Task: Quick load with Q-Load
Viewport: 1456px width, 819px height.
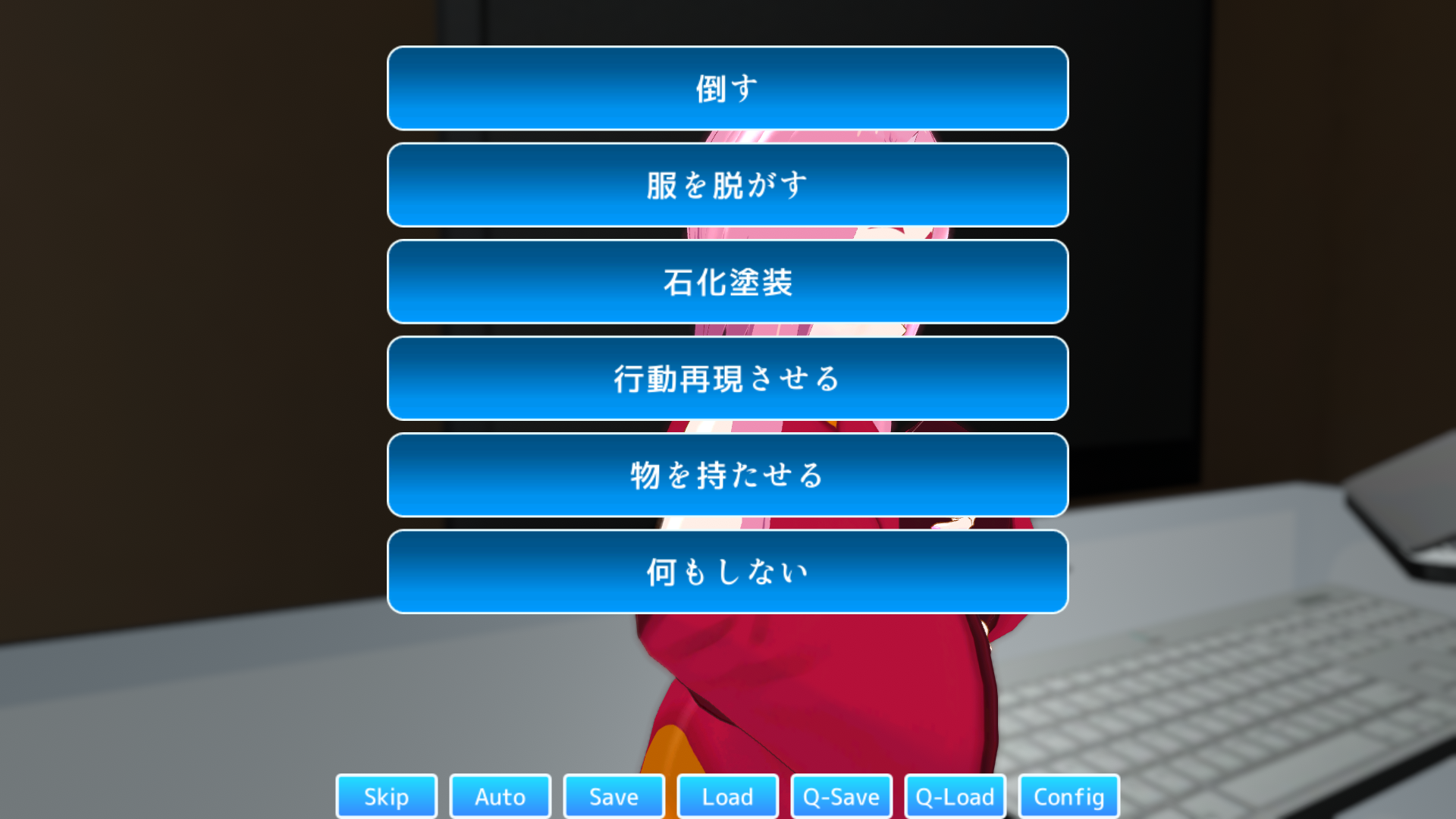Action: 955,796
